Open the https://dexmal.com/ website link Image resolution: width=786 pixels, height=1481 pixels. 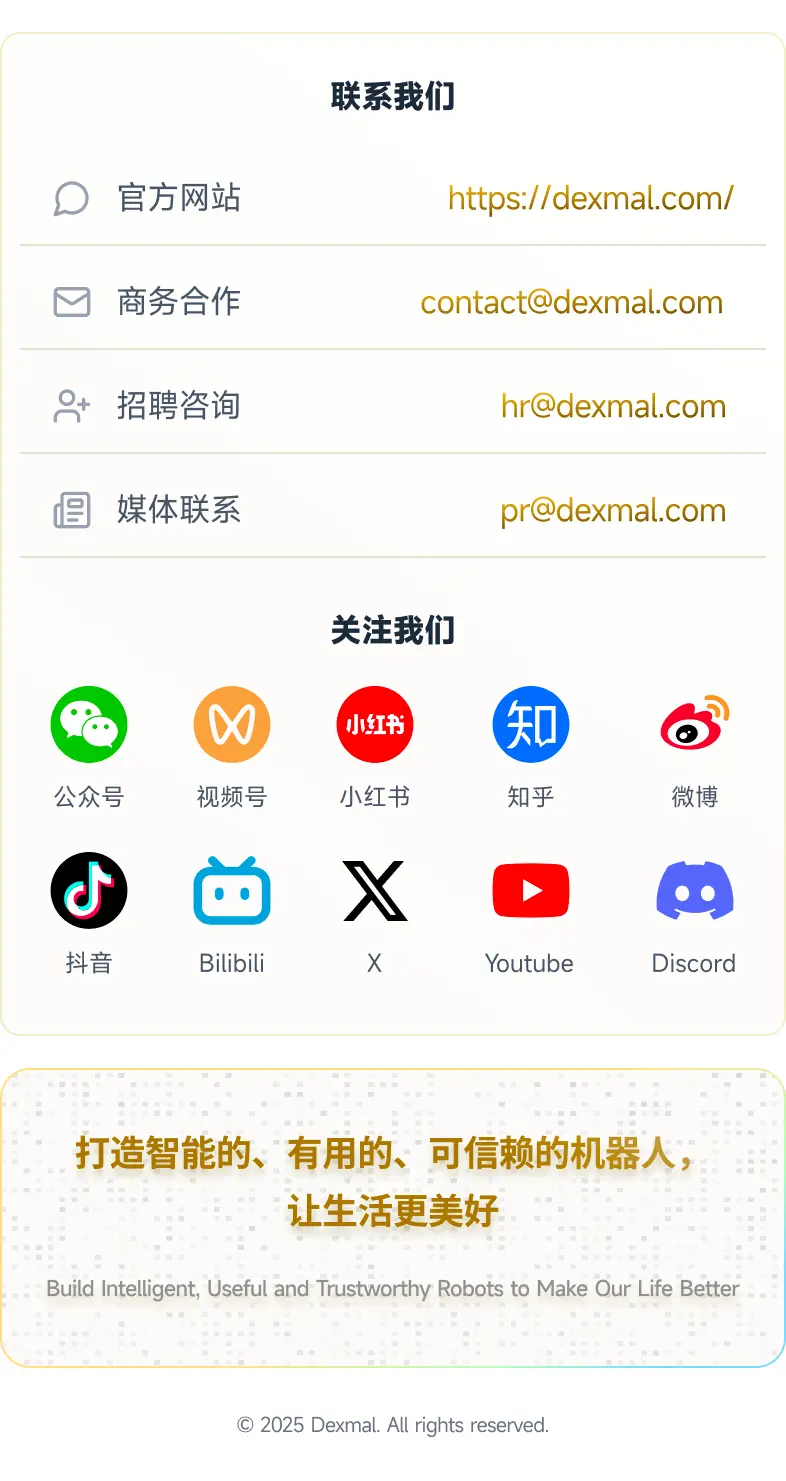590,198
